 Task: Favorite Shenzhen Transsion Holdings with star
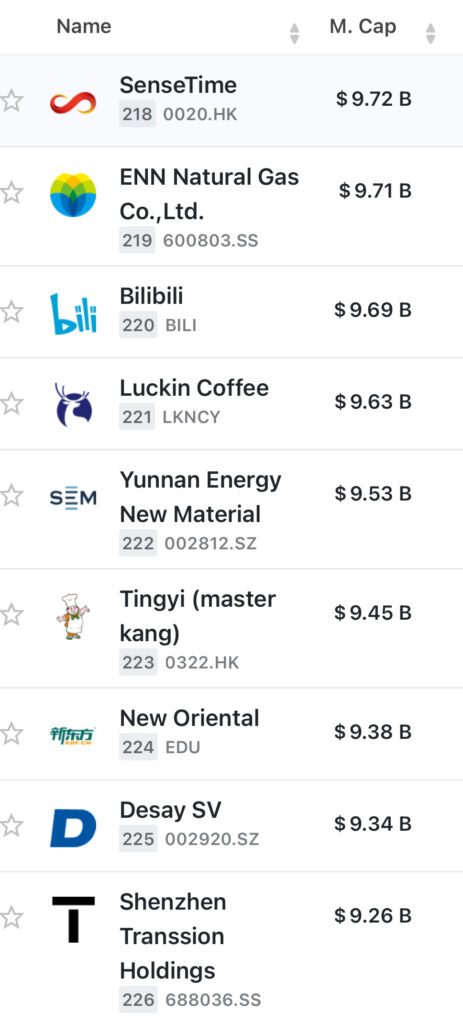point(11,918)
